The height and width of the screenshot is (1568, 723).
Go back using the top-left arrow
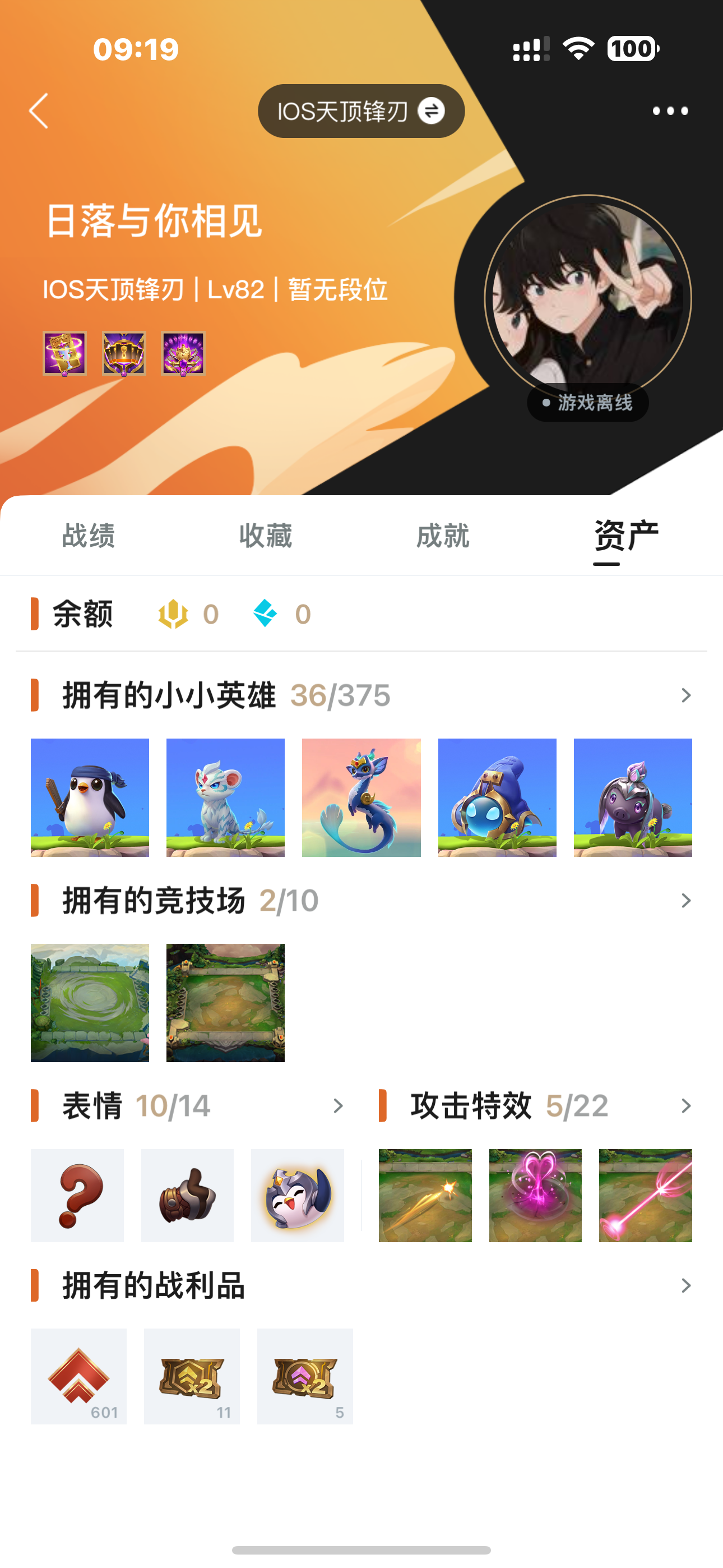(x=38, y=111)
